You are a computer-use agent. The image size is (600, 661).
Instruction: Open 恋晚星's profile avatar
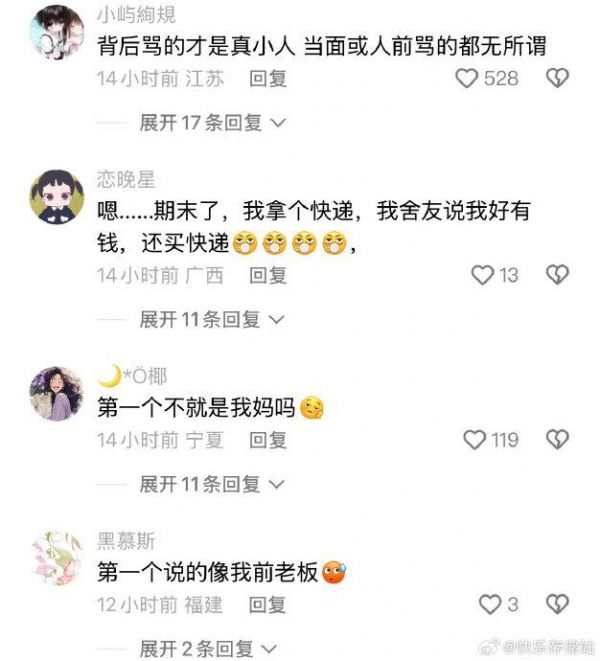point(58,194)
